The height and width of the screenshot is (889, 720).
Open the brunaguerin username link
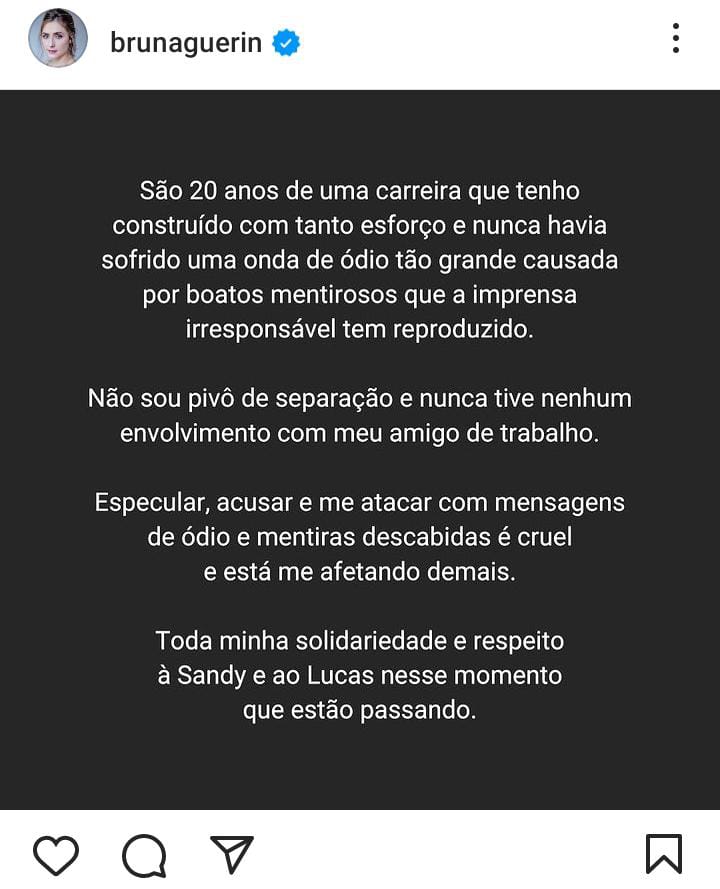[186, 42]
